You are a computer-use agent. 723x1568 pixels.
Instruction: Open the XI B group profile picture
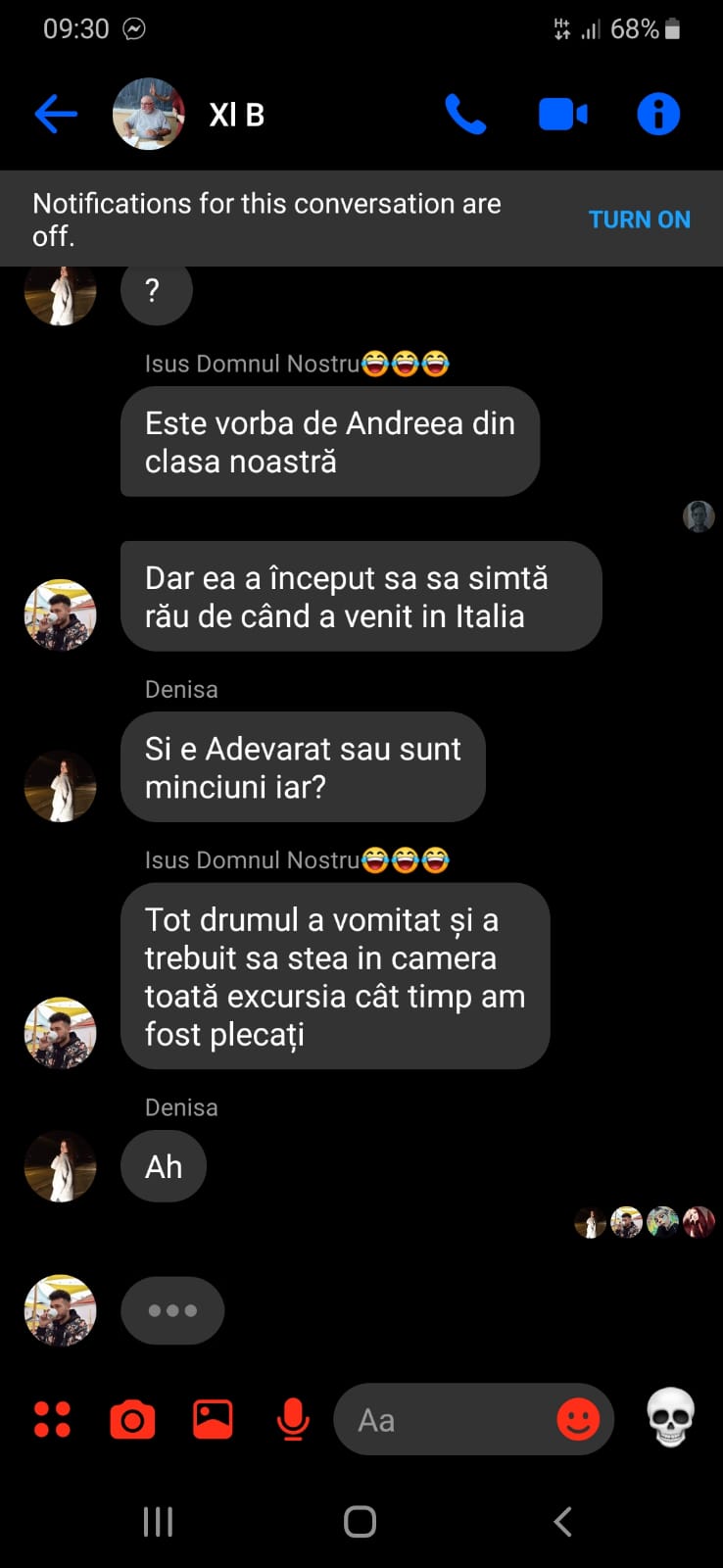tap(149, 115)
